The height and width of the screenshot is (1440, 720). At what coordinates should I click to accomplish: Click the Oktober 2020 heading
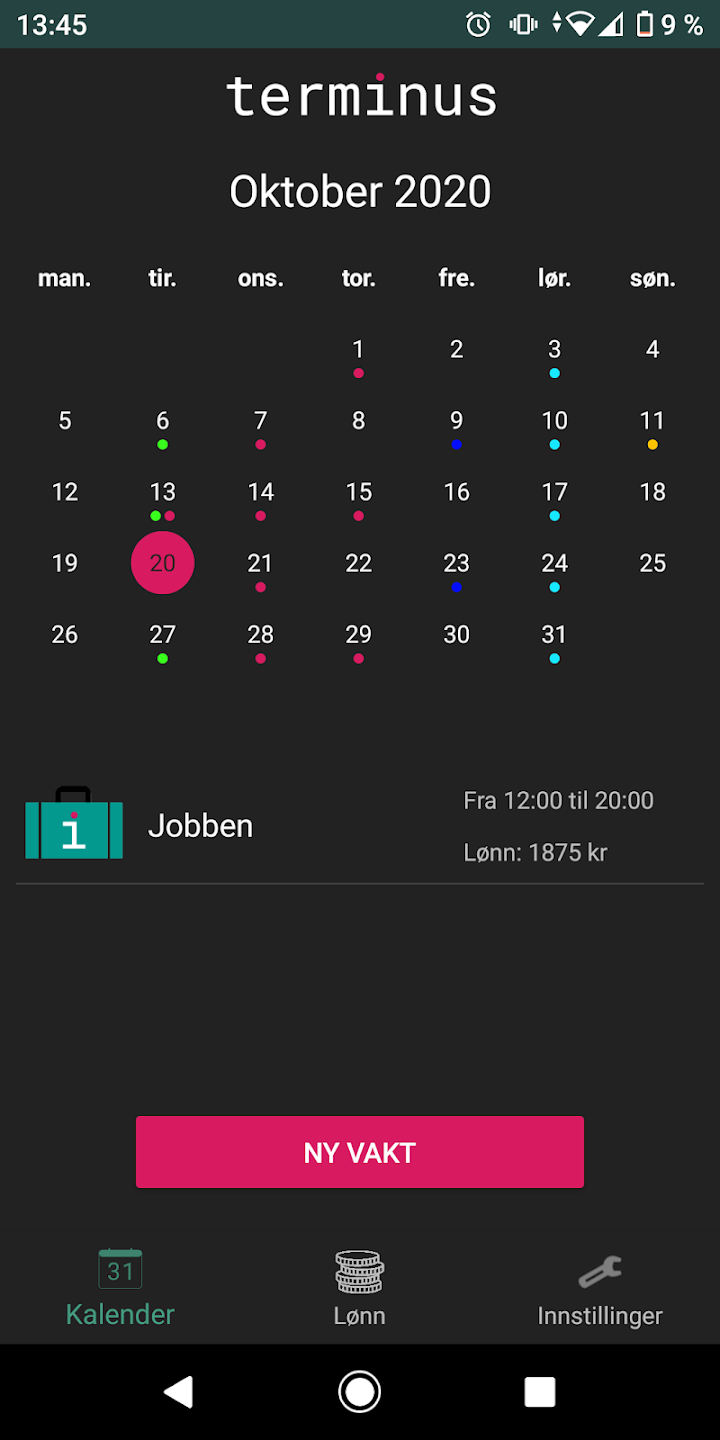coord(360,190)
